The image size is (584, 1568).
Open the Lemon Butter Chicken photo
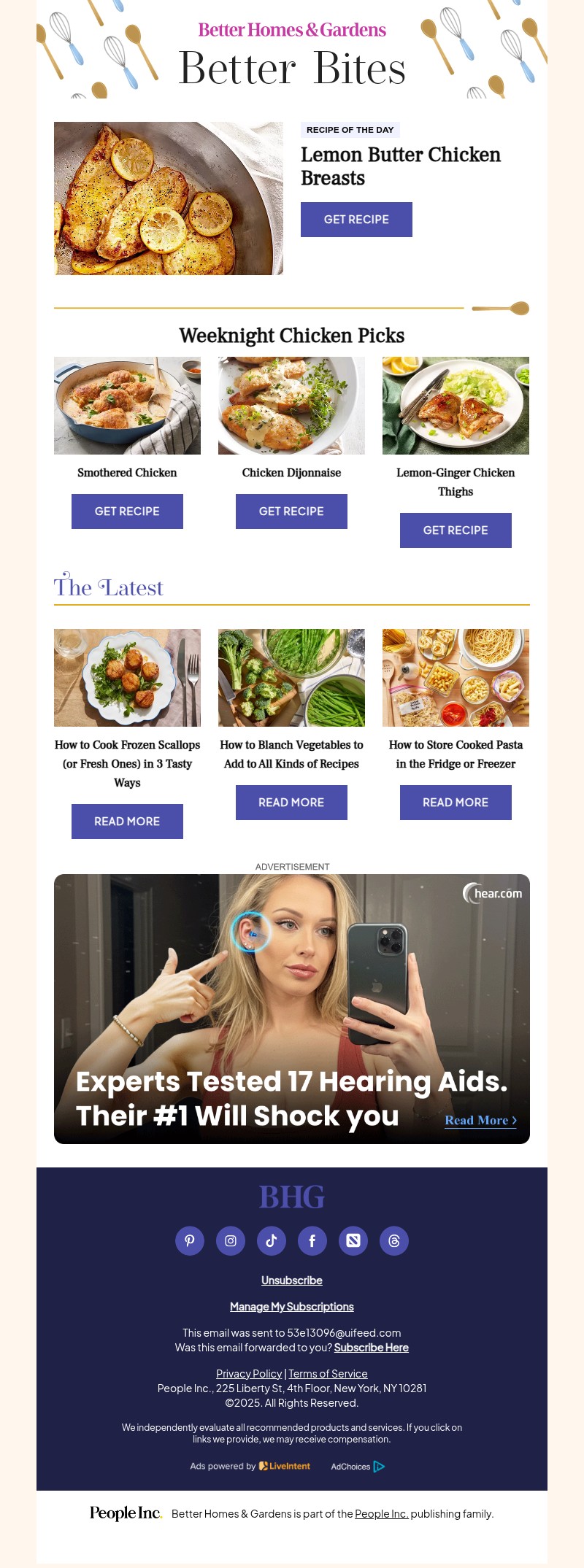pos(168,198)
